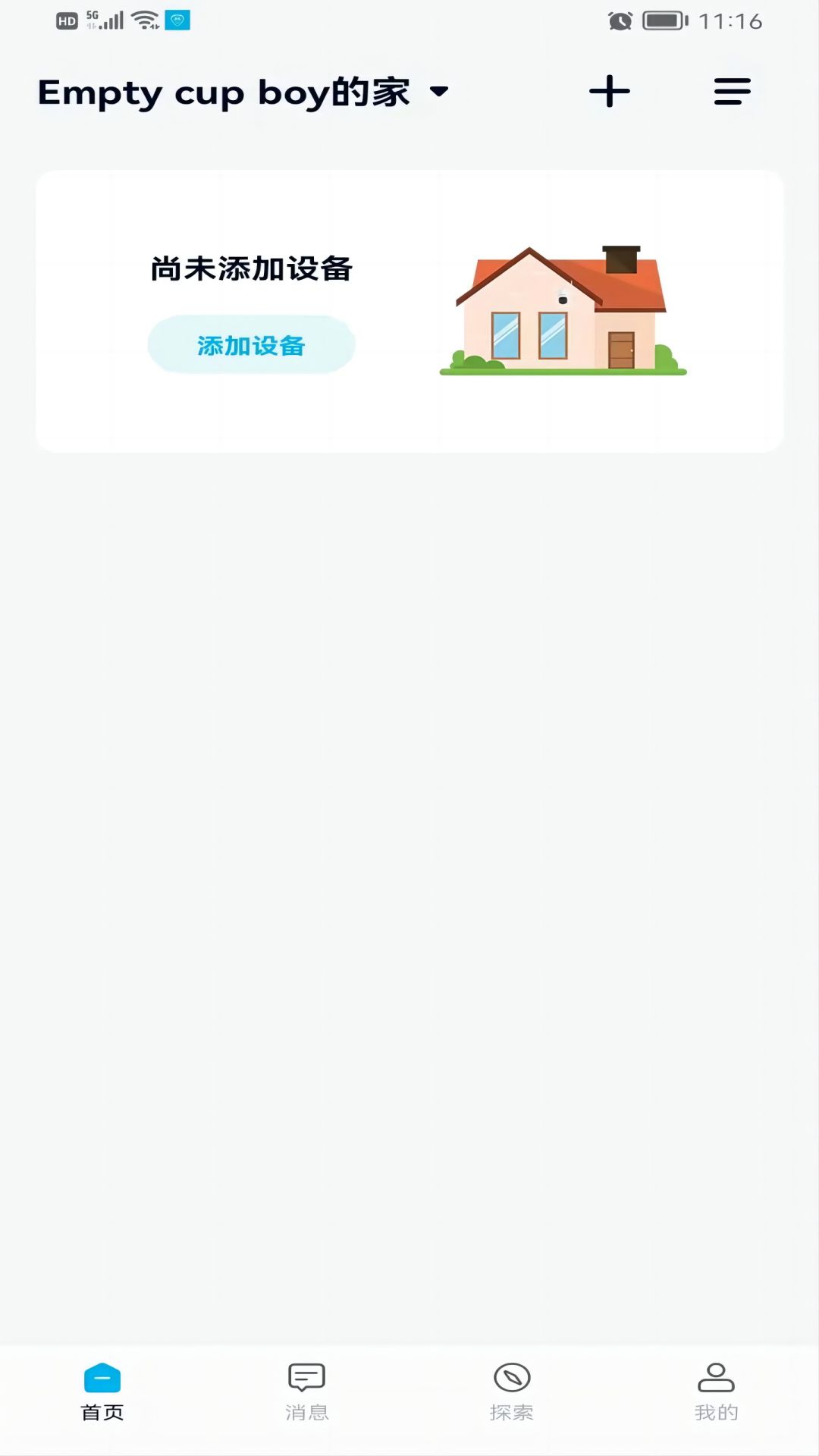Screen dimensions: 819x1456
Task: Tap the 添加设备 button
Action: [251, 345]
